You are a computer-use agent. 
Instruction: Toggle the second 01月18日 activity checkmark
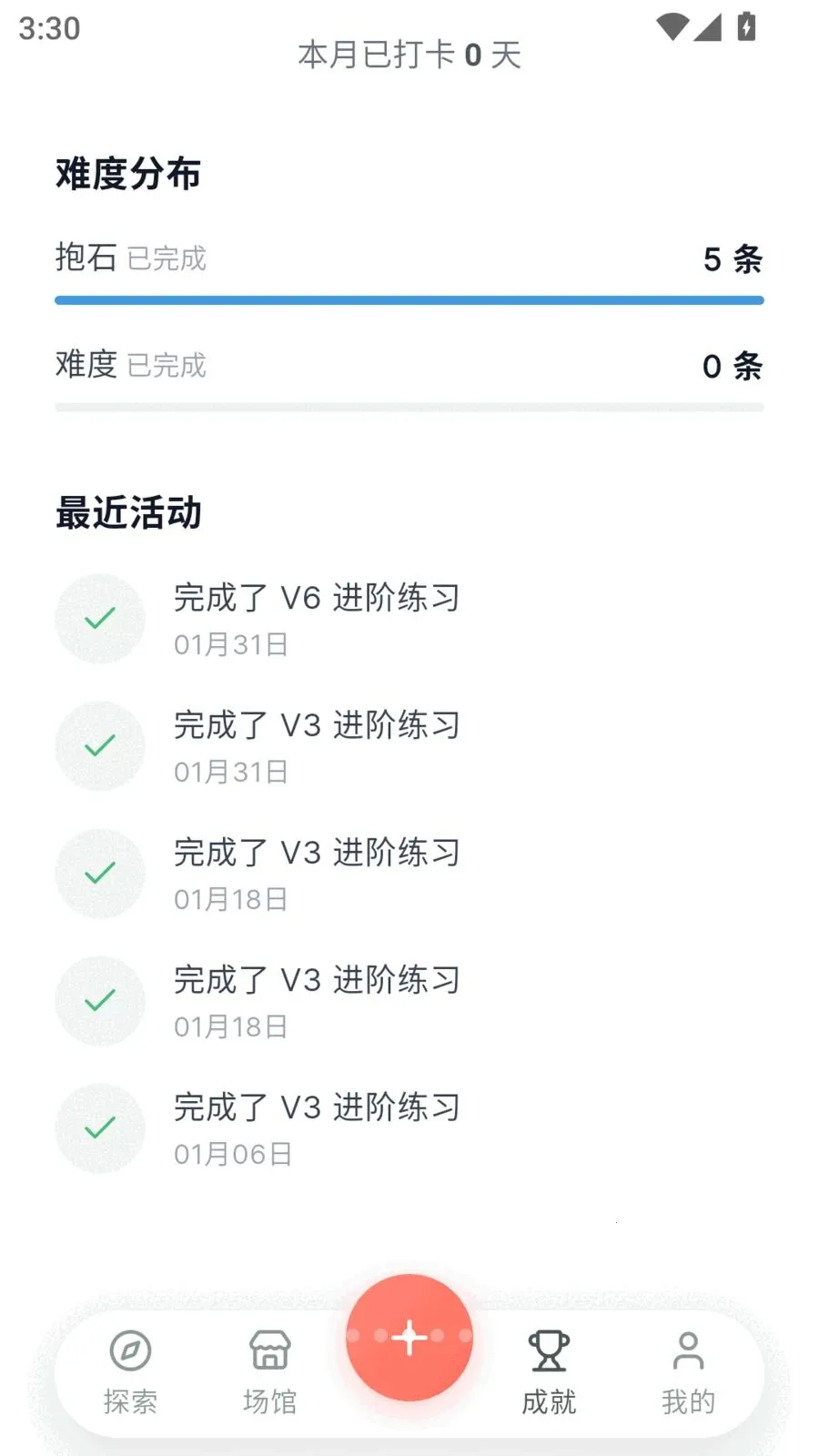(100, 1001)
